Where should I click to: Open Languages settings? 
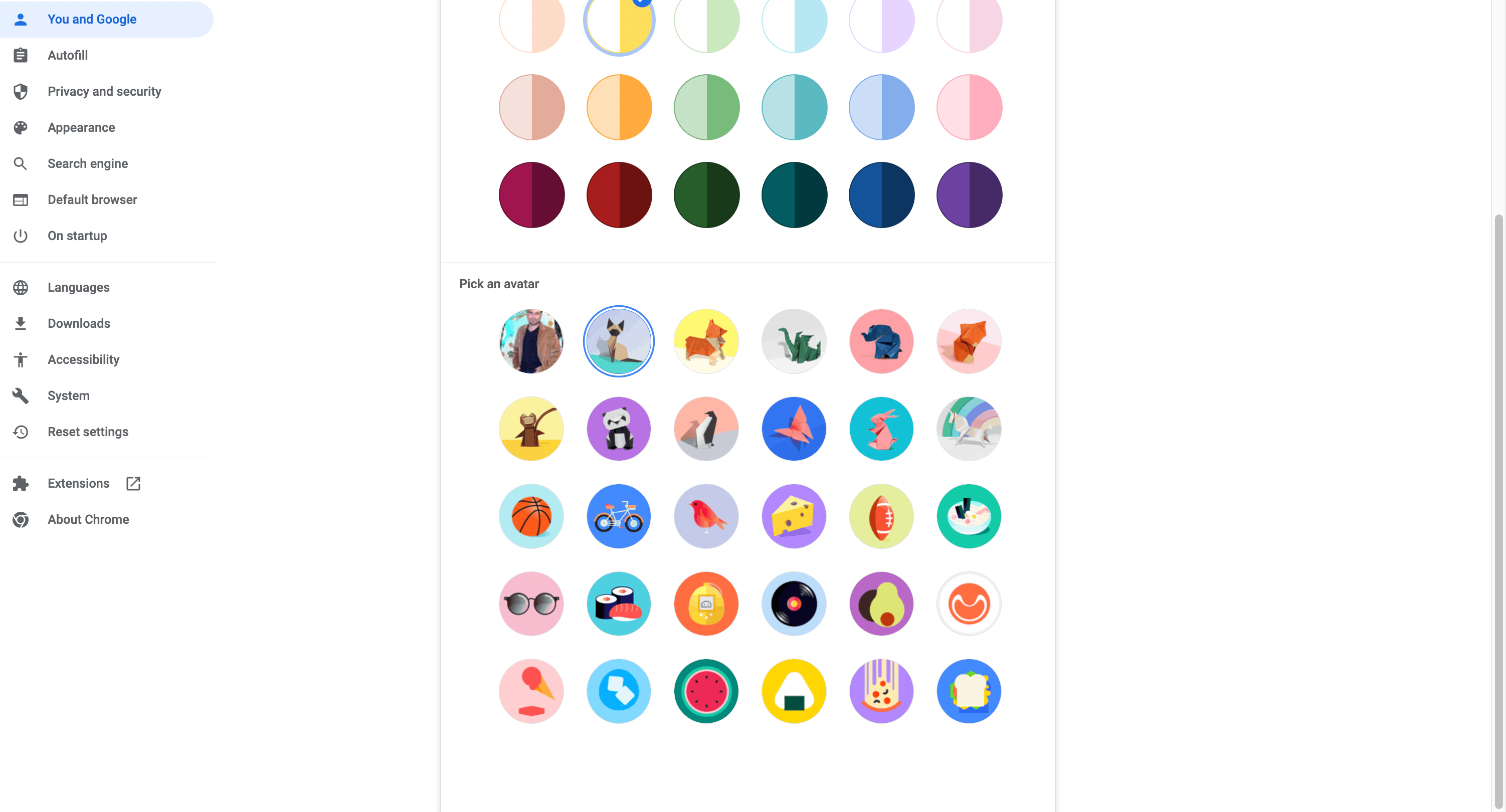point(78,287)
